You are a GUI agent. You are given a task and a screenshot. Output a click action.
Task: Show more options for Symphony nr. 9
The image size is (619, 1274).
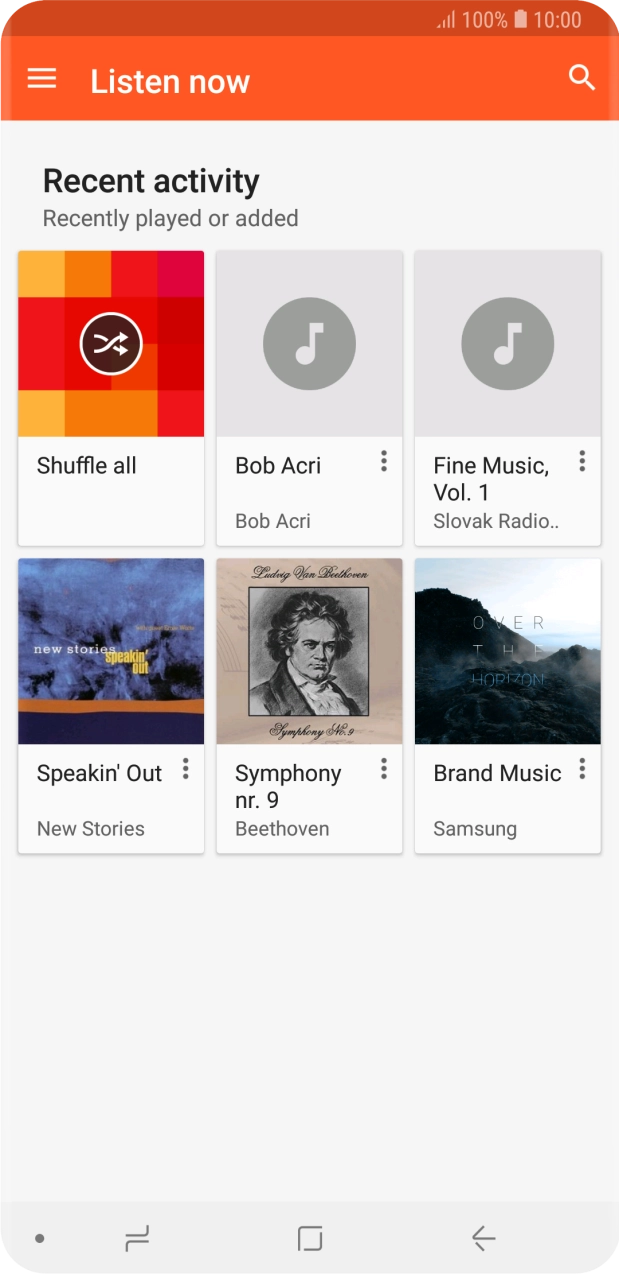[x=383, y=769]
